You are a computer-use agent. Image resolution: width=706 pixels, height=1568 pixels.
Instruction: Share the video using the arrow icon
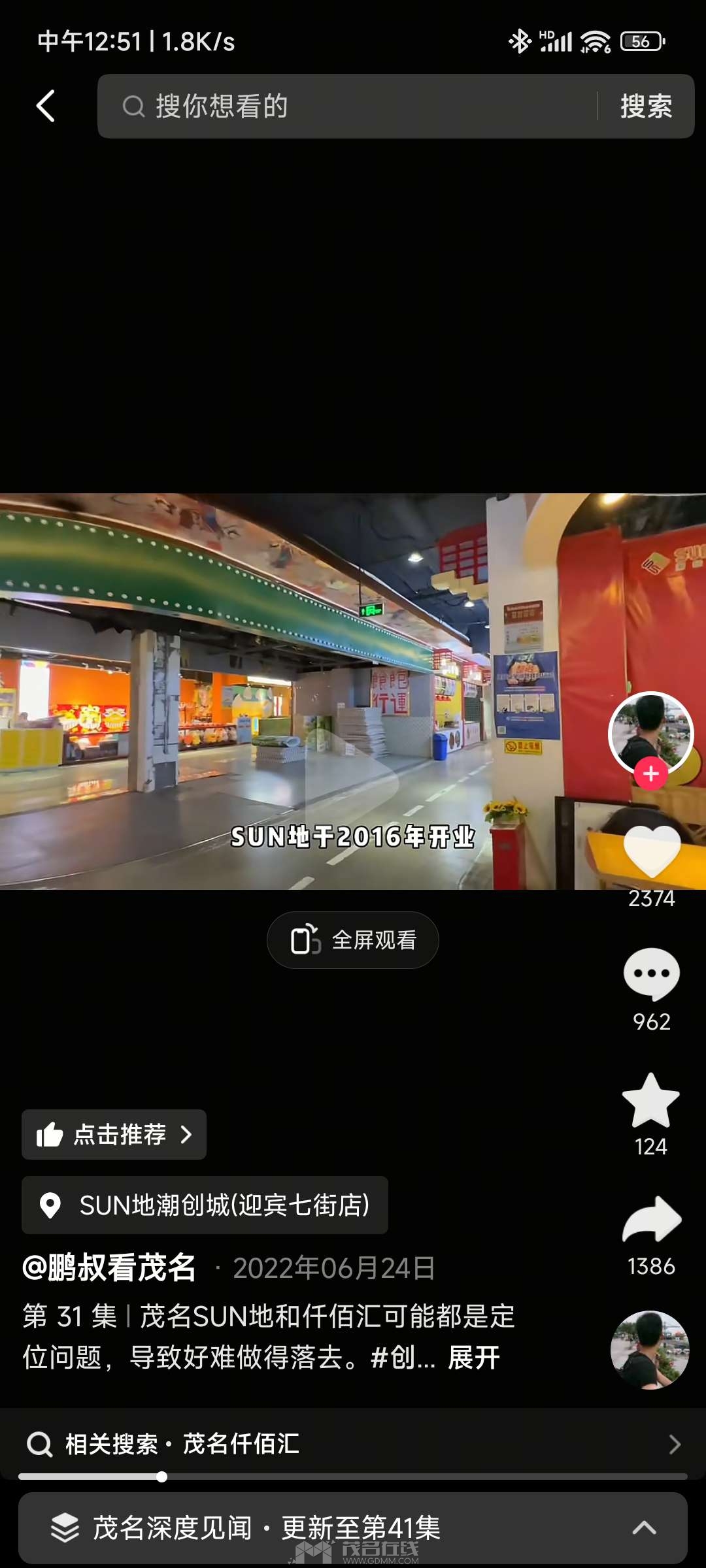(652, 1219)
